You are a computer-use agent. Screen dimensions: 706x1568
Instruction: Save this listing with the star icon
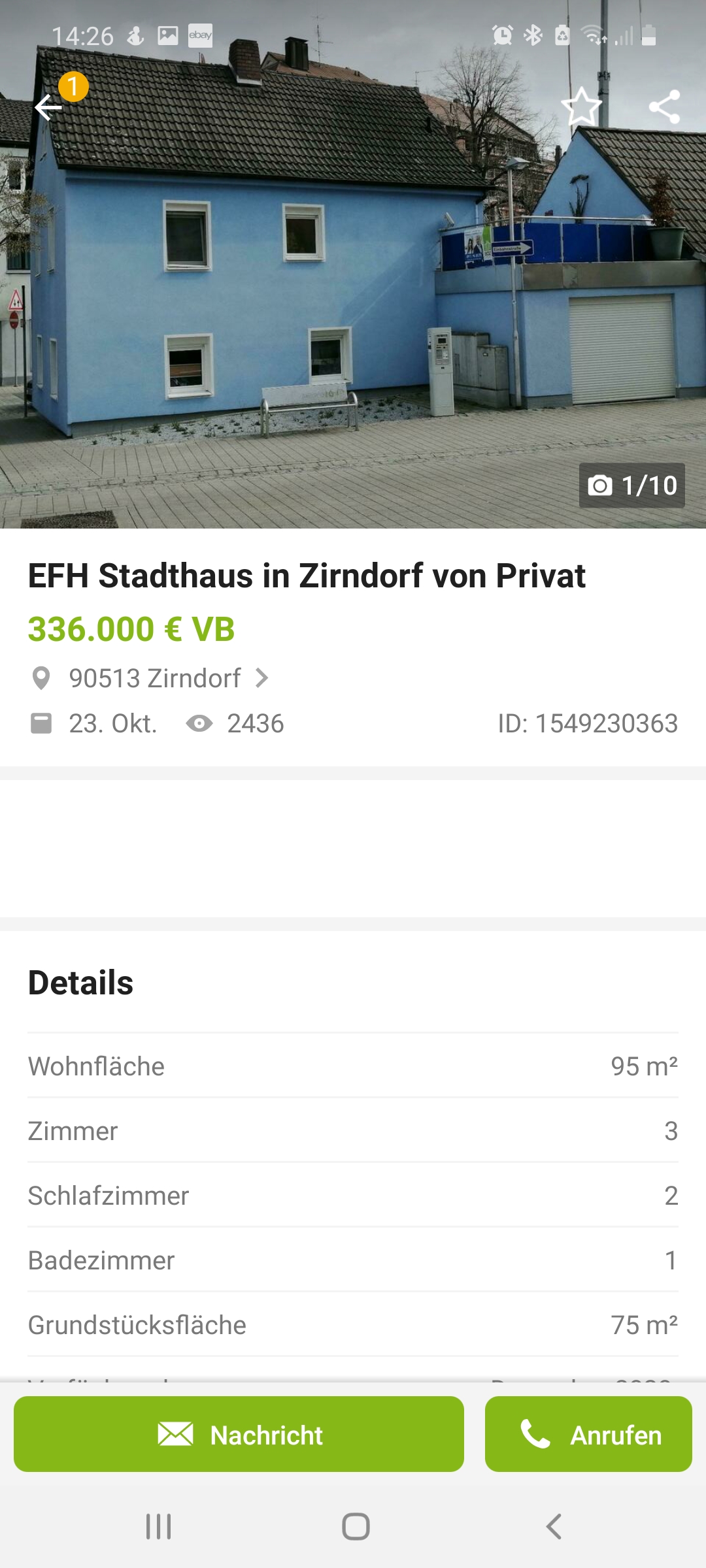click(581, 107)
